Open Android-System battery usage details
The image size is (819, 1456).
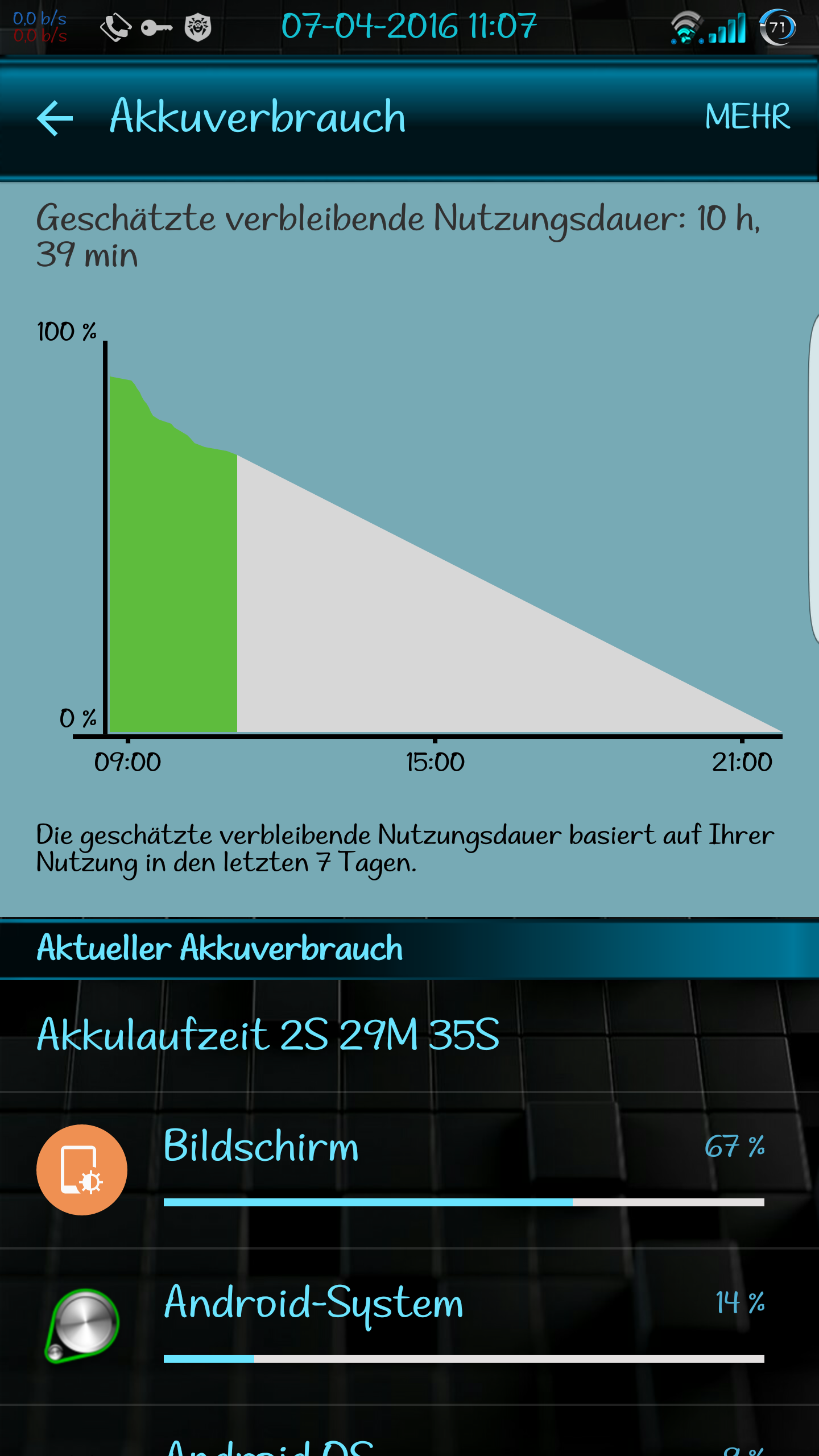tap(409, 1326)
